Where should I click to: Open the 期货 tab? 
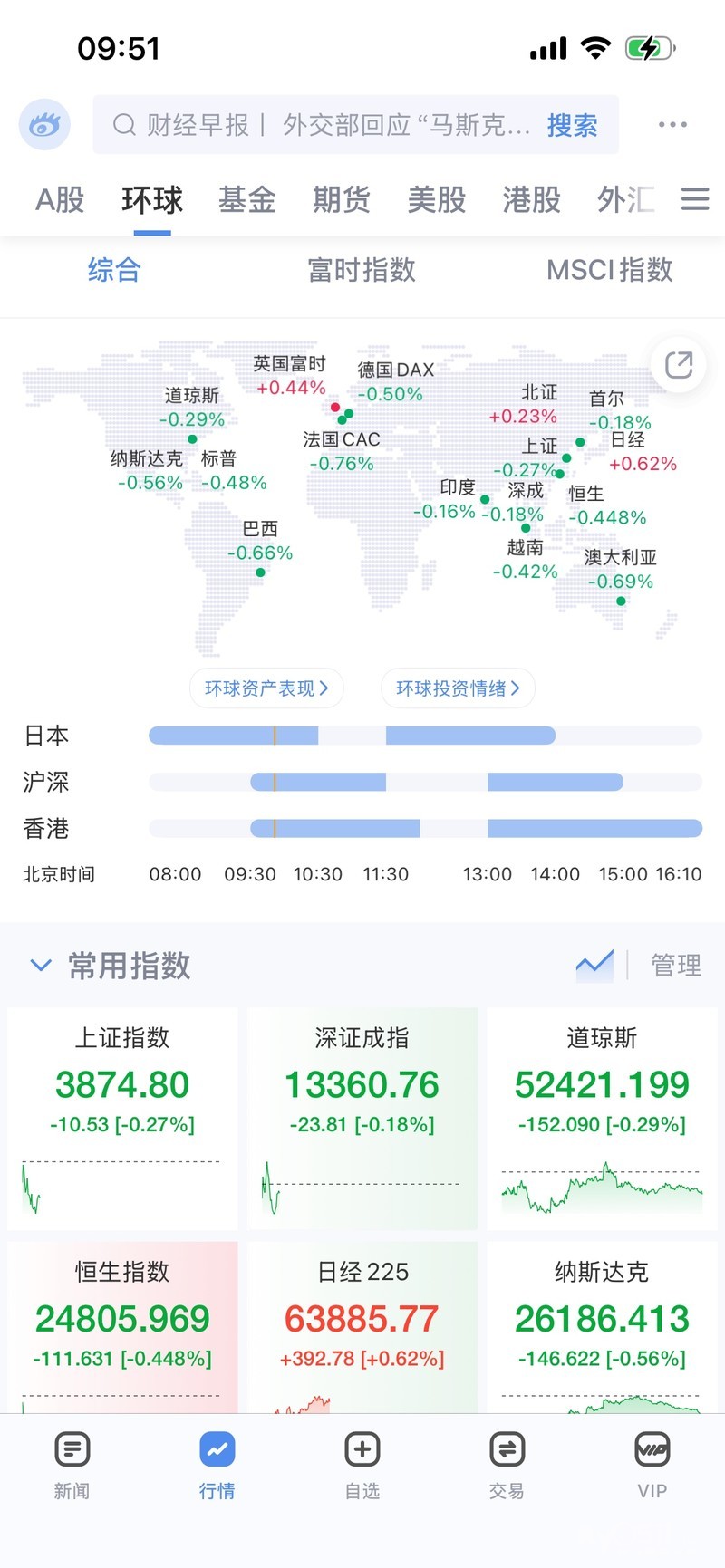pos(342,199)
